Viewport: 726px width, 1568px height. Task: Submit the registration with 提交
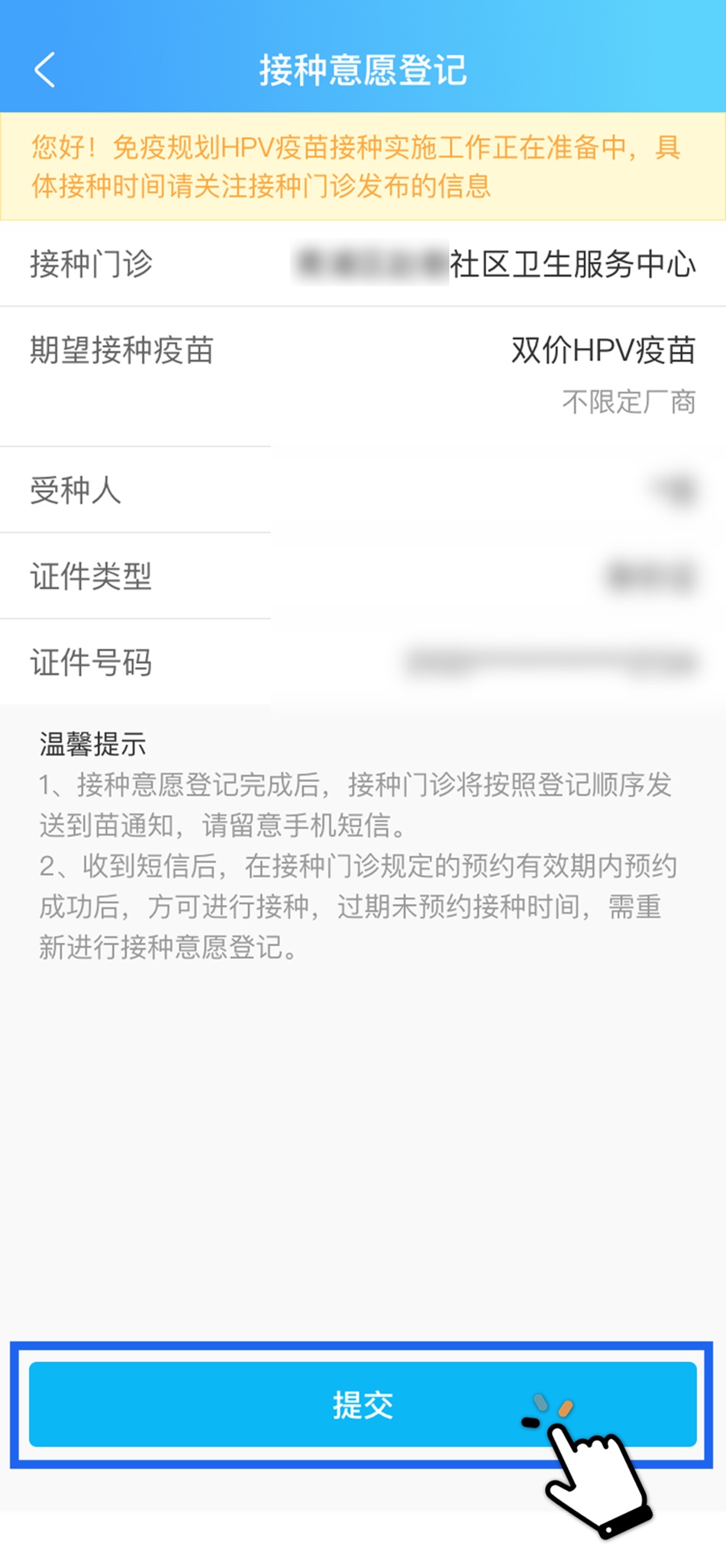pyautogui.click(x=362, y=1405)
